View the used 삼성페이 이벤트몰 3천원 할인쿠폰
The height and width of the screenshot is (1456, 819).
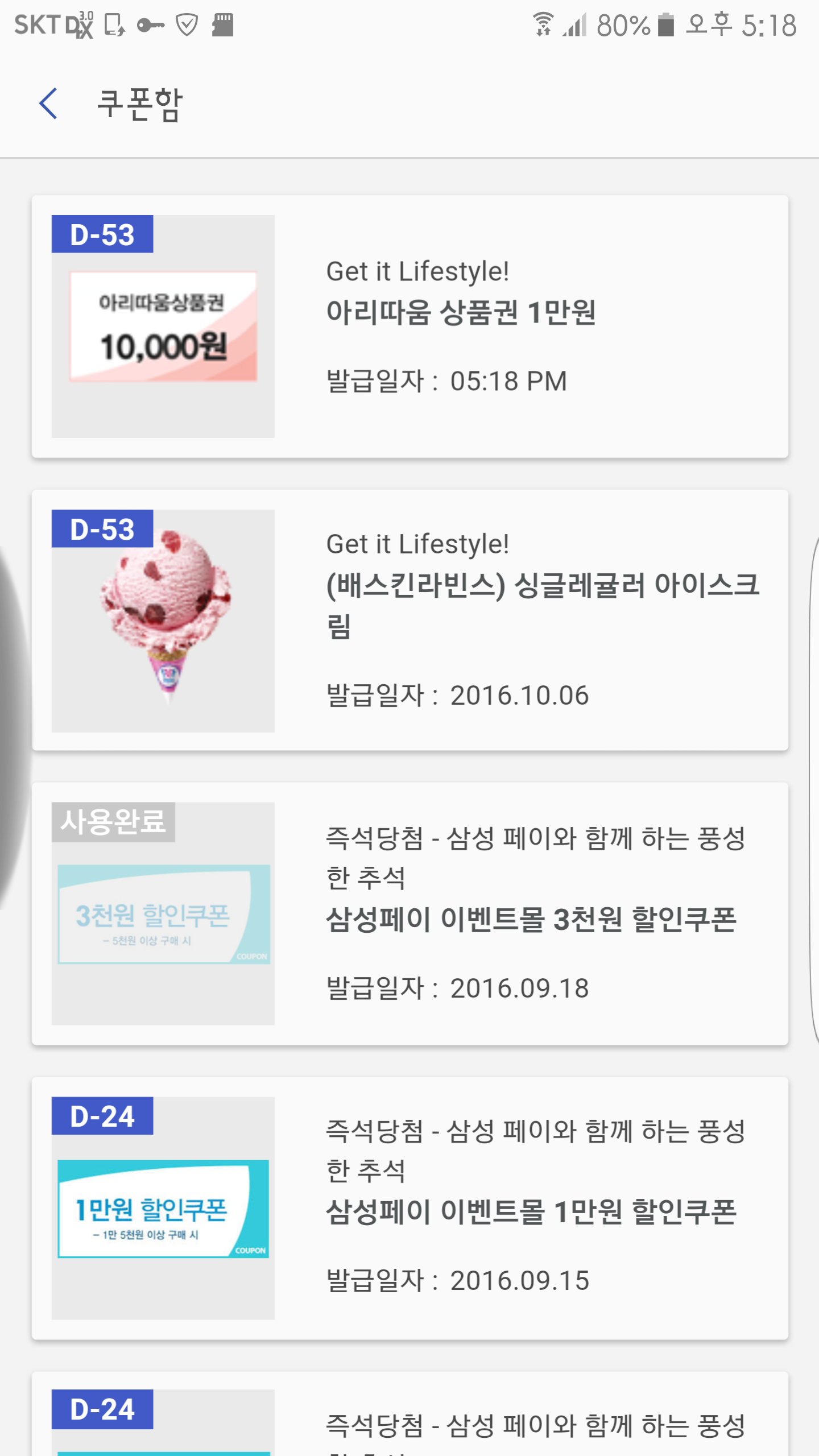[x=409, y=913]
